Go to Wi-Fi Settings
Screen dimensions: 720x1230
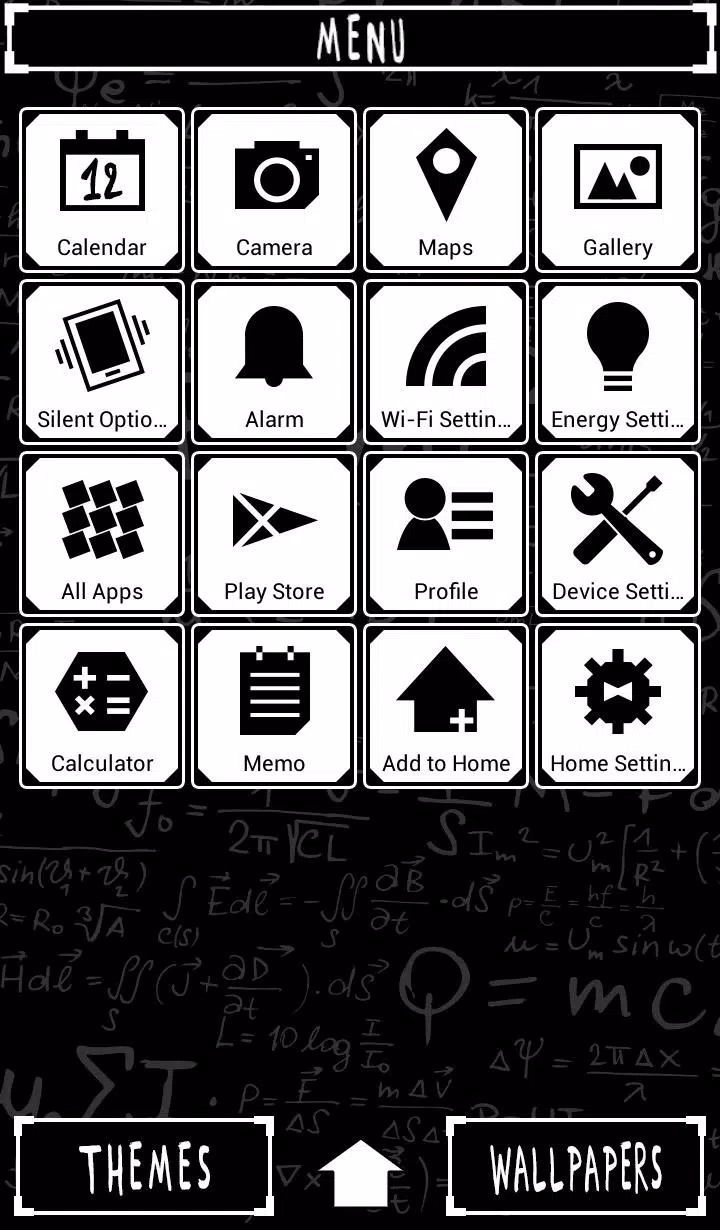point(446,362)
